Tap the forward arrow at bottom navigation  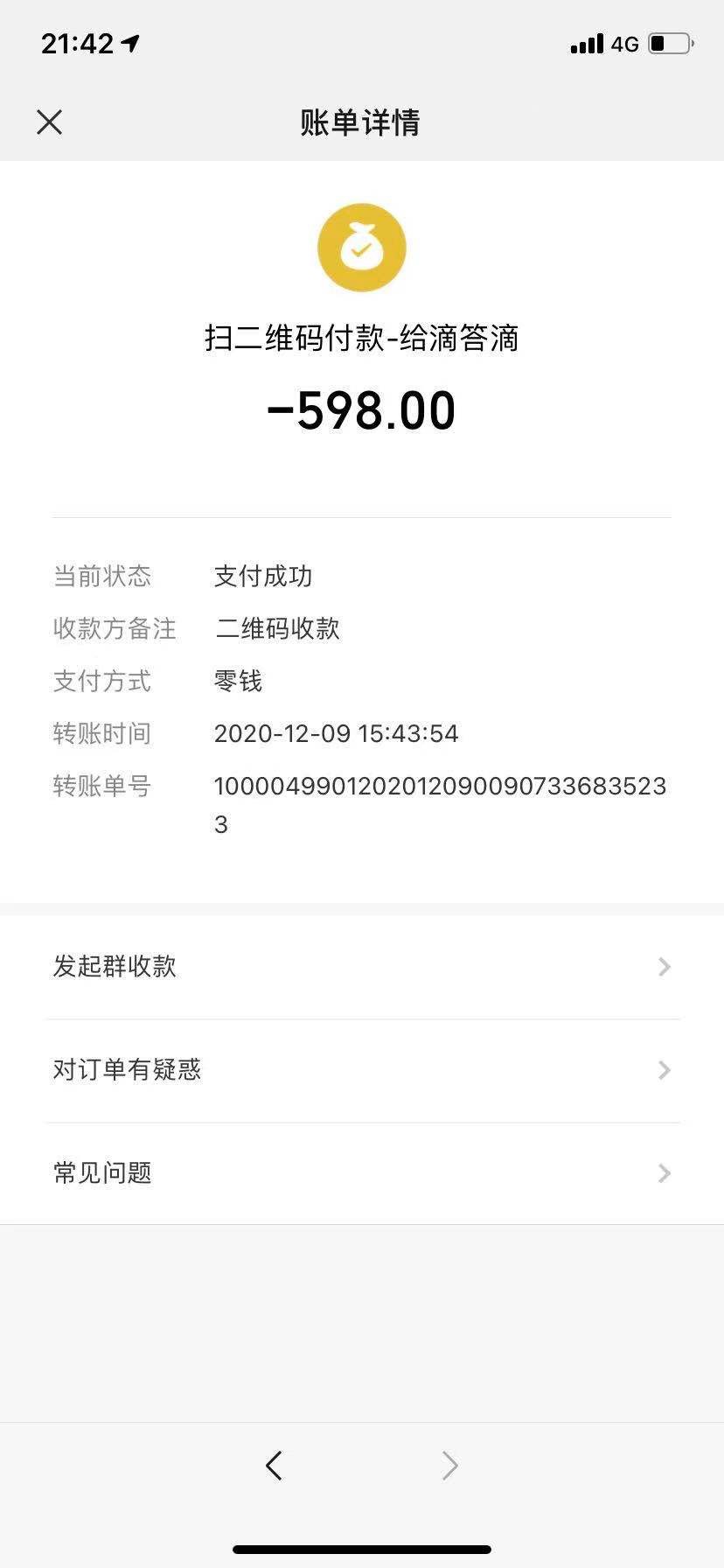449,1465
